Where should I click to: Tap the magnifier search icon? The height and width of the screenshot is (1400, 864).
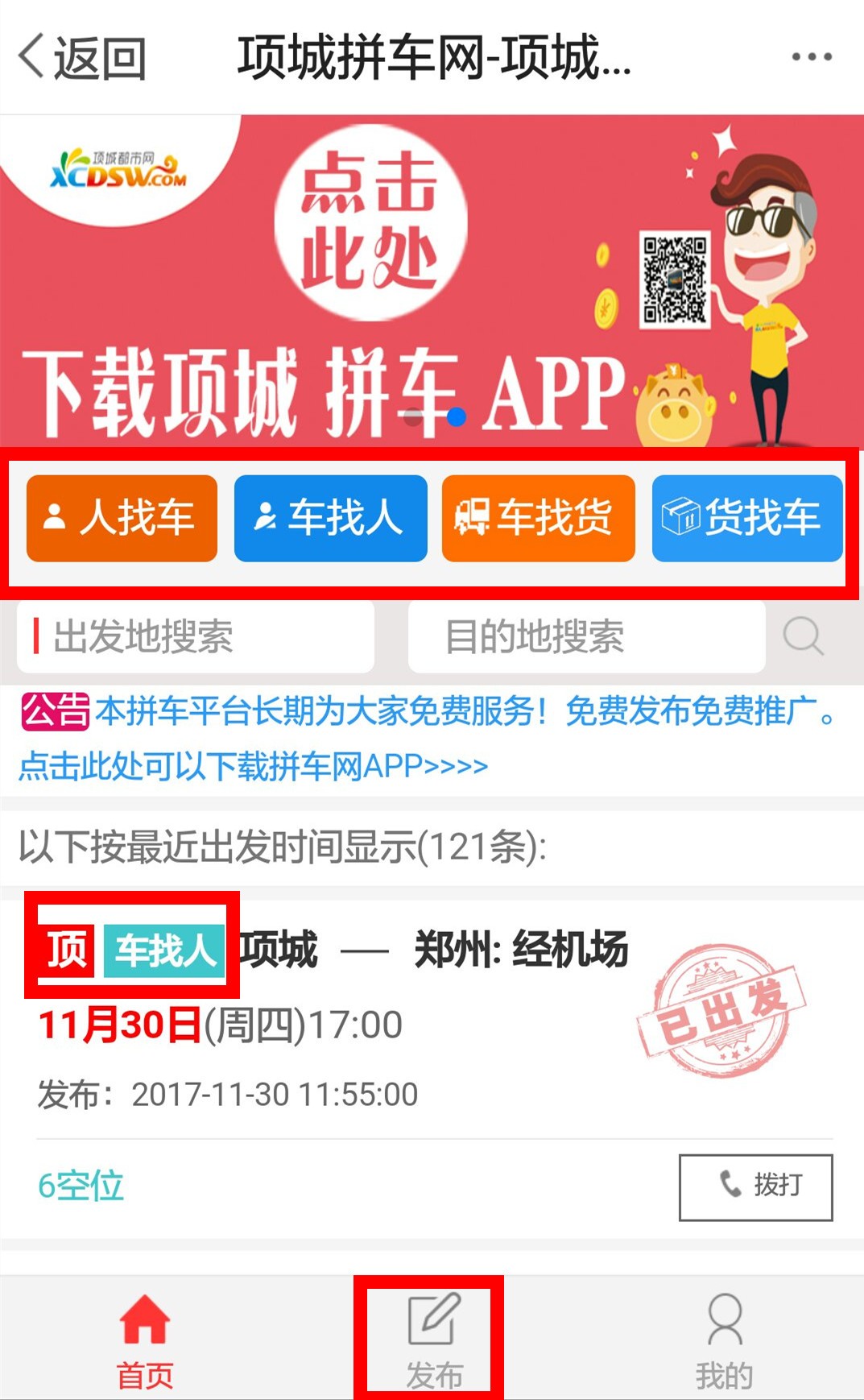[x=803, y=637]
